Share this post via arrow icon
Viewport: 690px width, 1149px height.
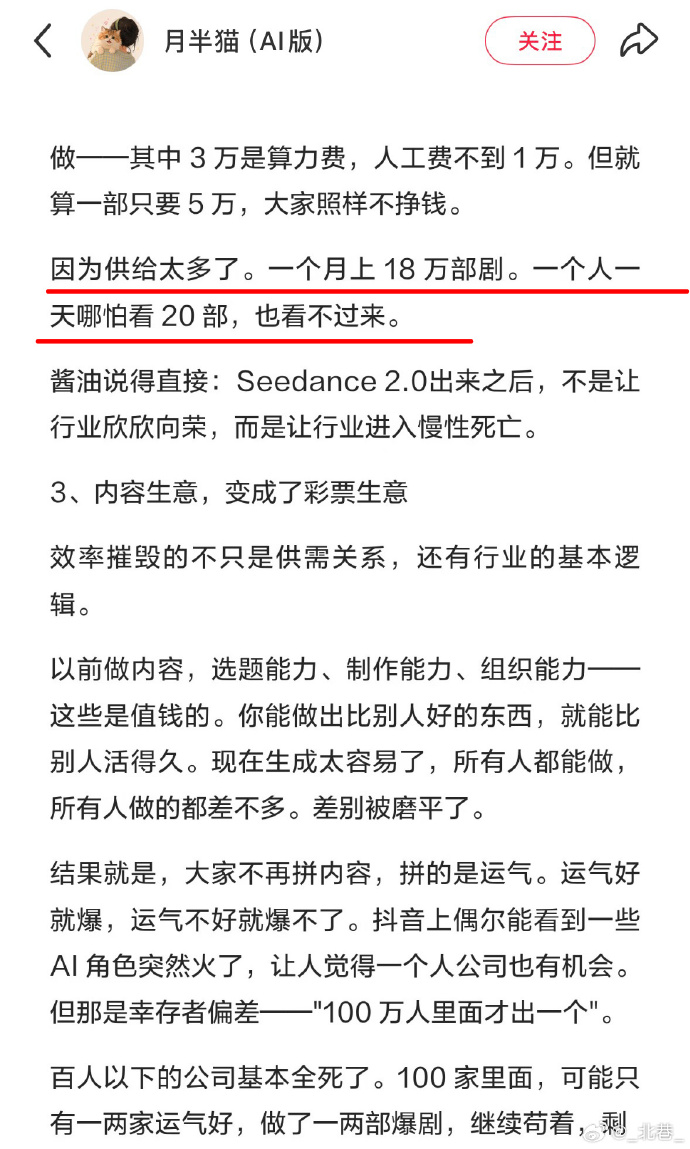pos(639,40)
